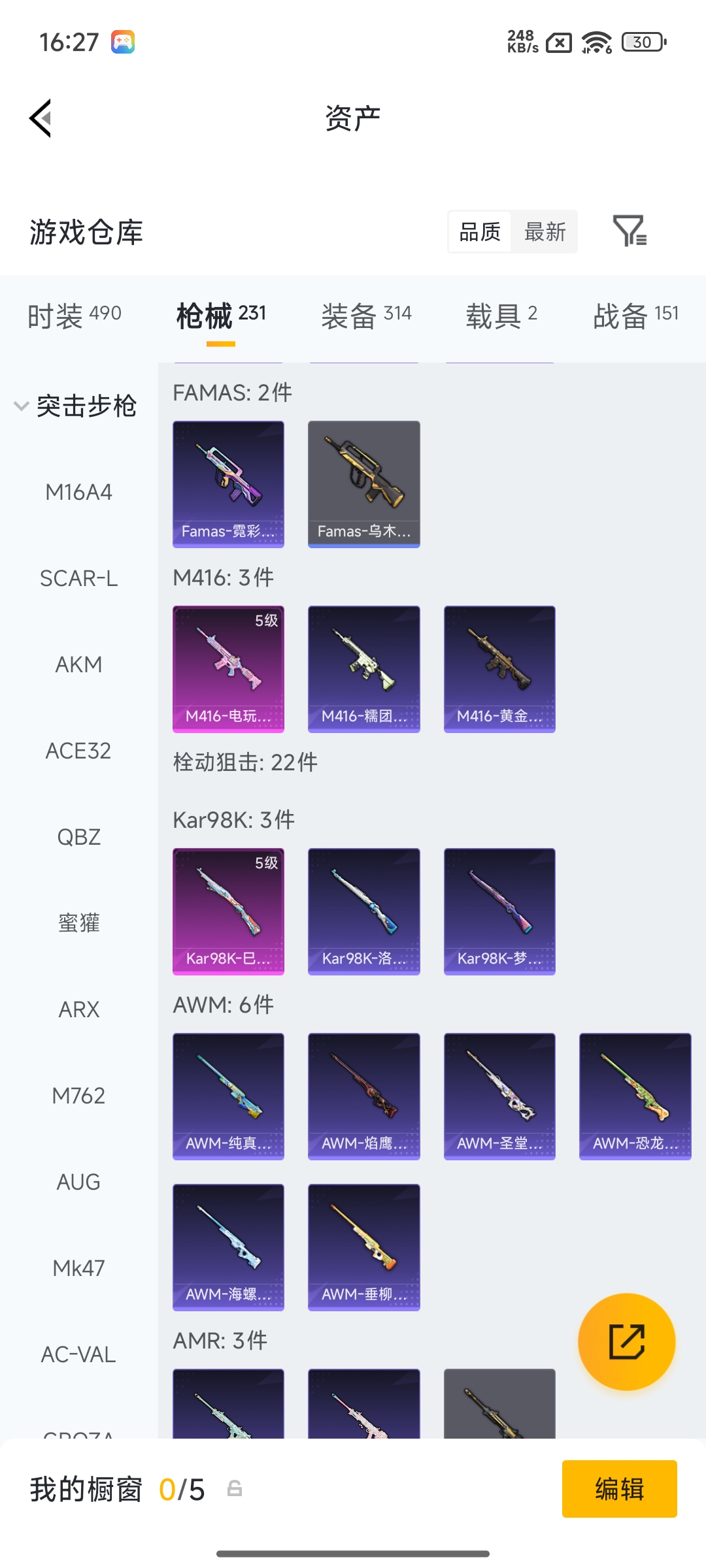
Task: Switch to the 战备 tab
Action: coord(635,316)
